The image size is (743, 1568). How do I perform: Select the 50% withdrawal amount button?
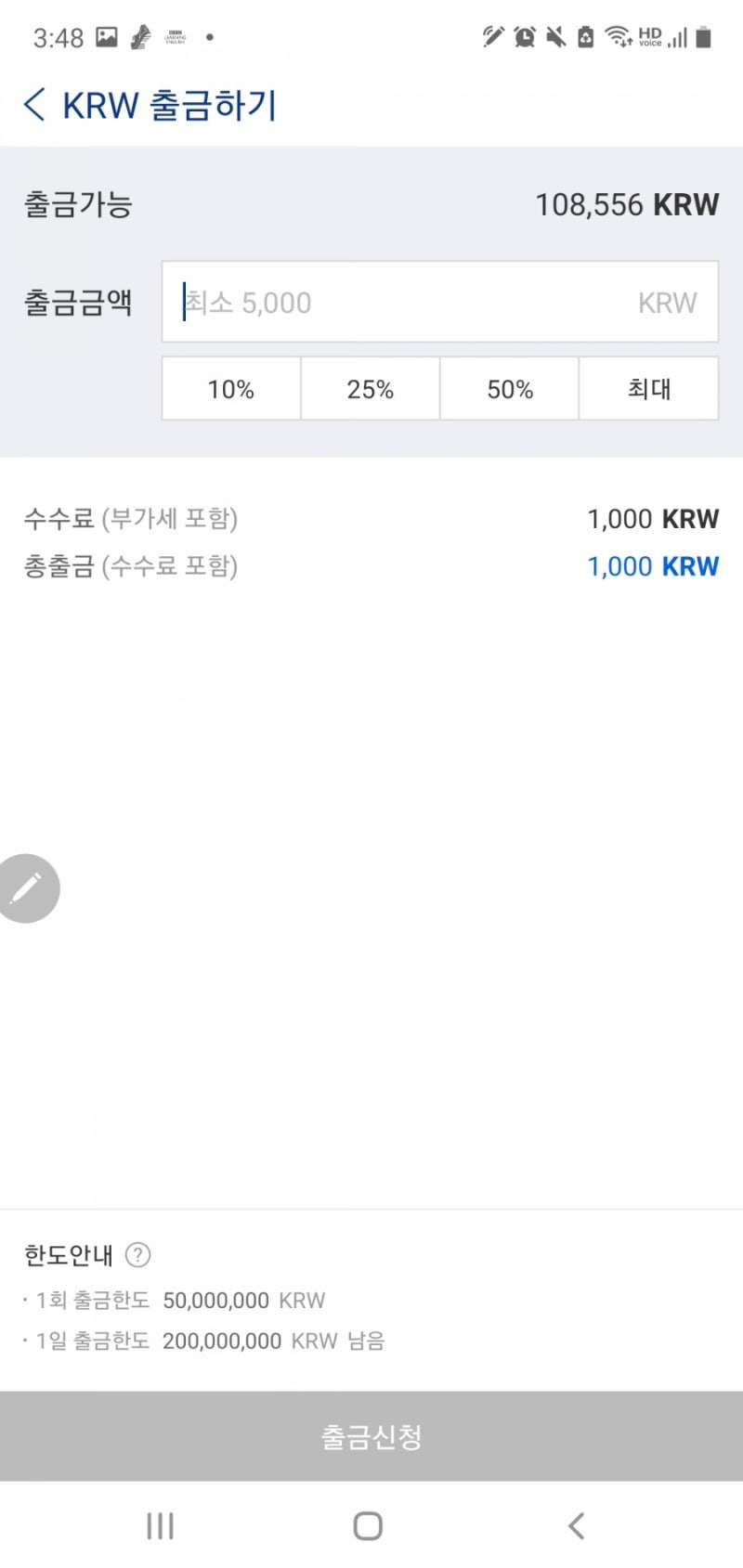509,389
